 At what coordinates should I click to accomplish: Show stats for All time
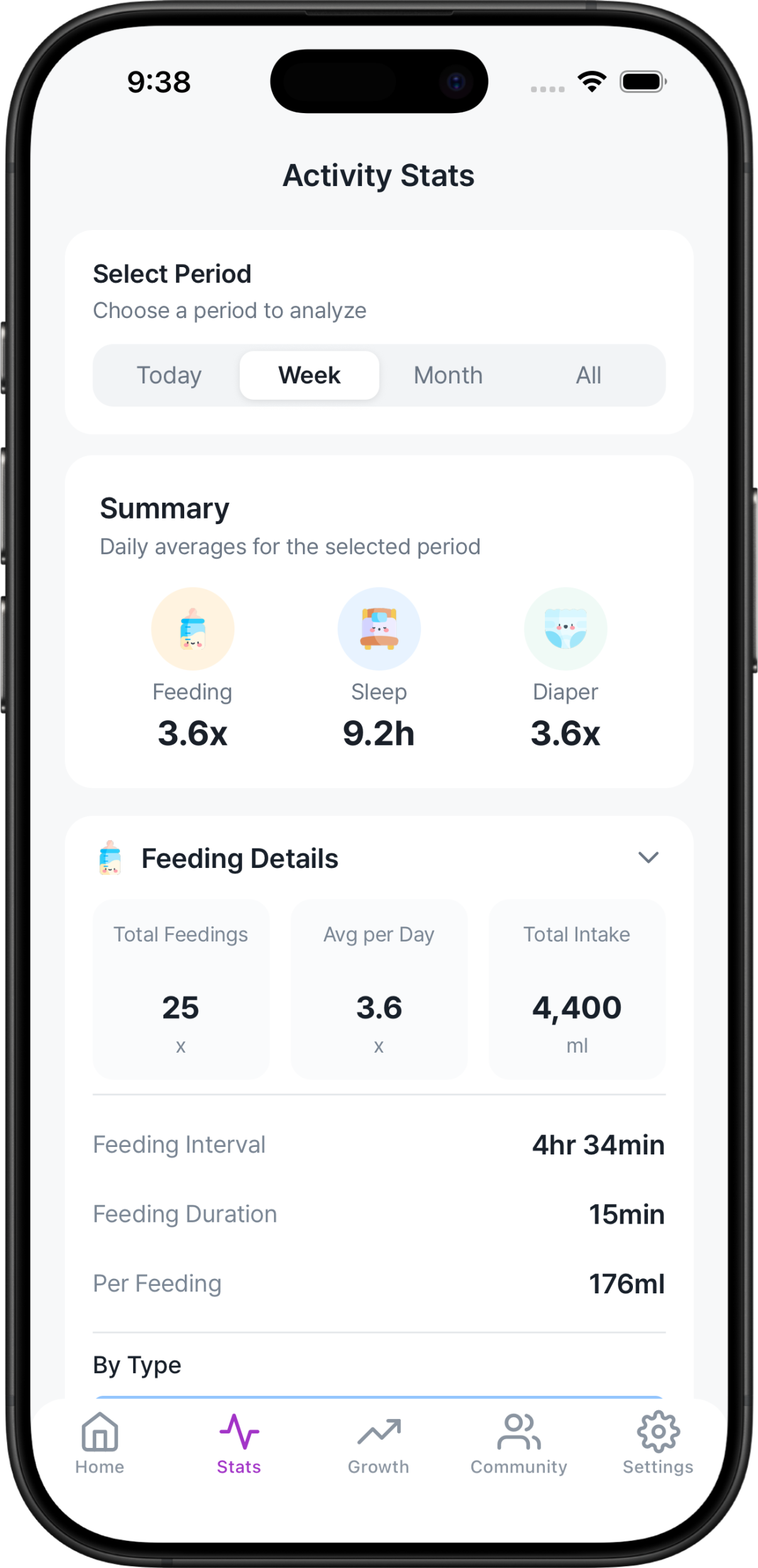tap(588, 375)
